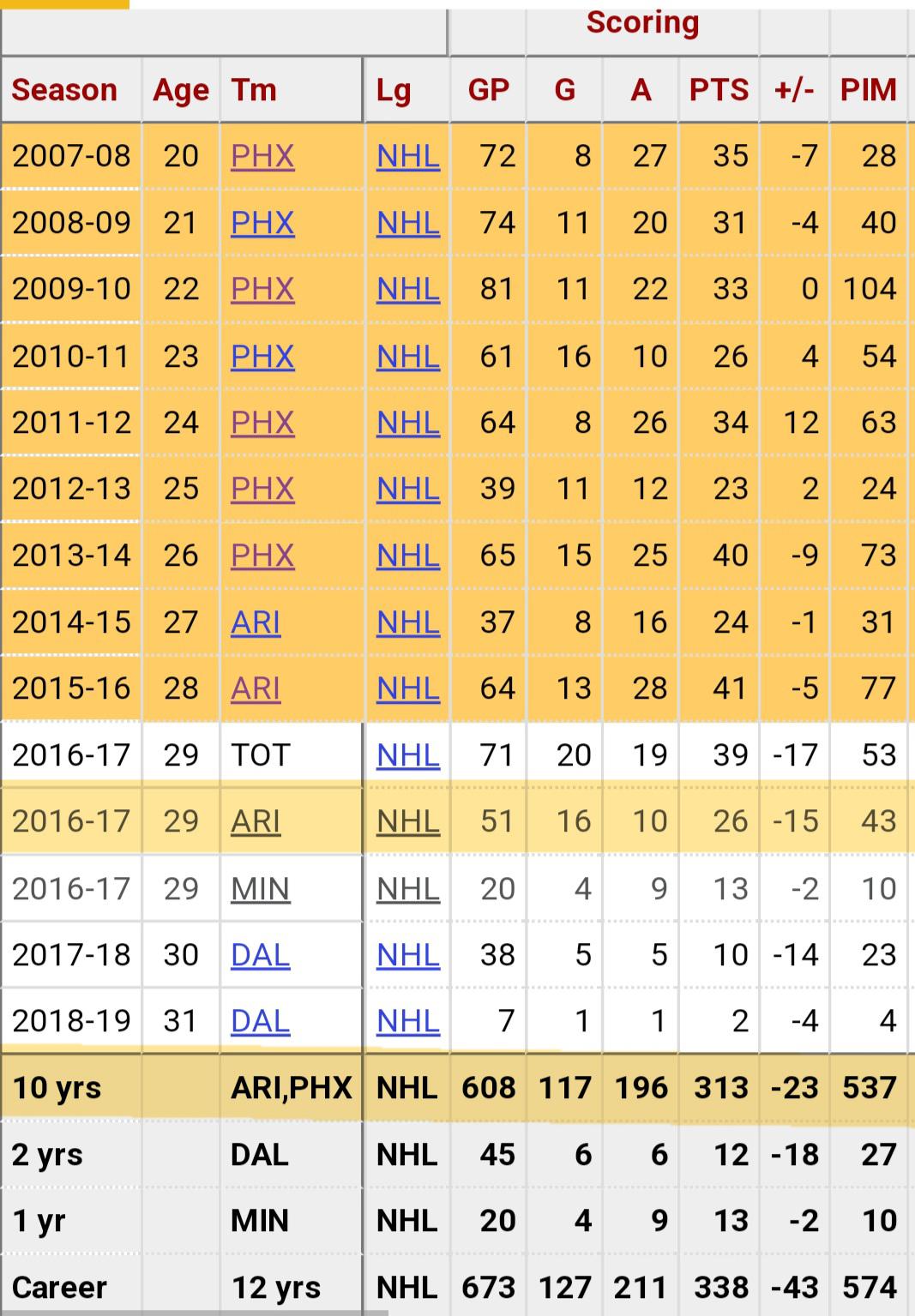Open the PHX team link for 2007-08
The image size is (915, 1316).
pyautogui.click(x=262, y=156)
